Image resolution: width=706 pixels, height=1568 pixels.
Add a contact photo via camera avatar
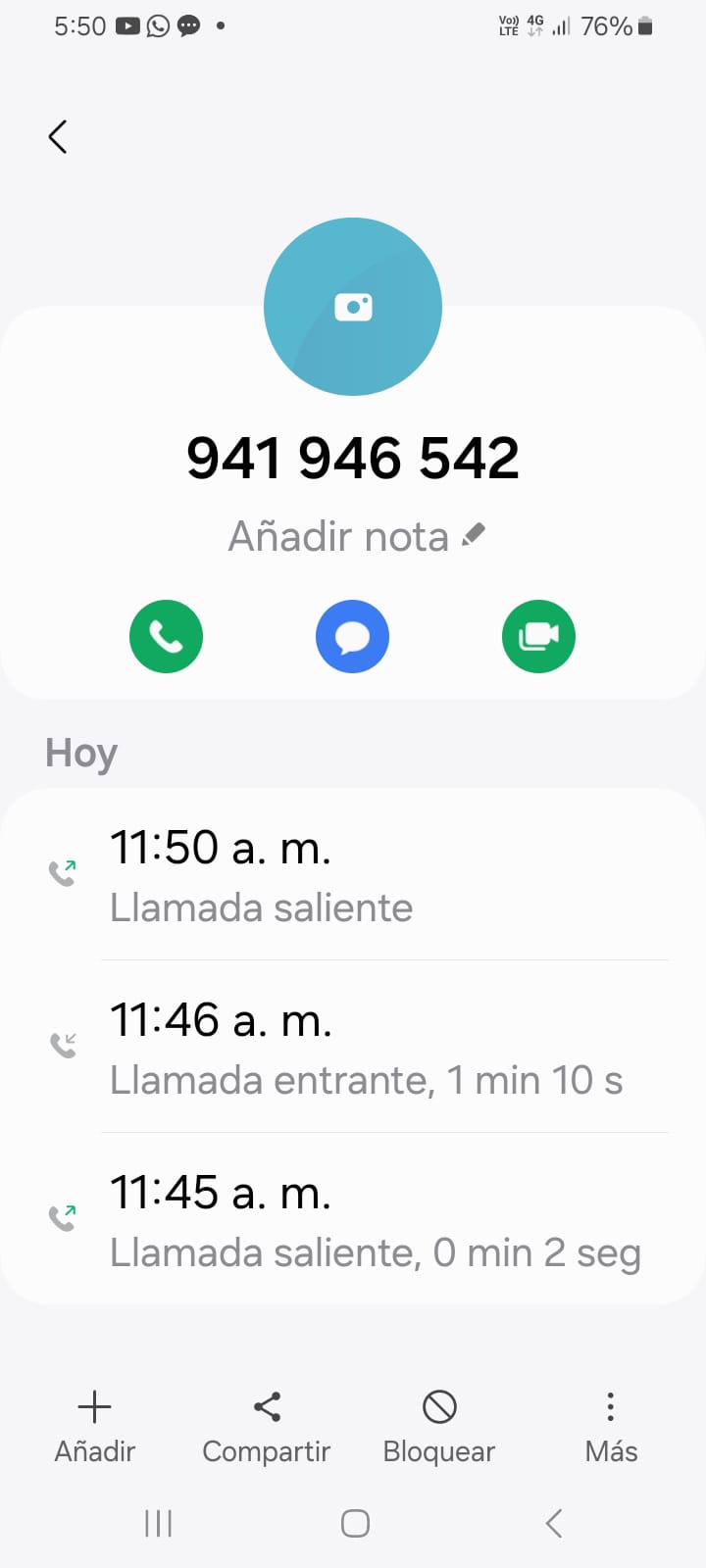353,307
